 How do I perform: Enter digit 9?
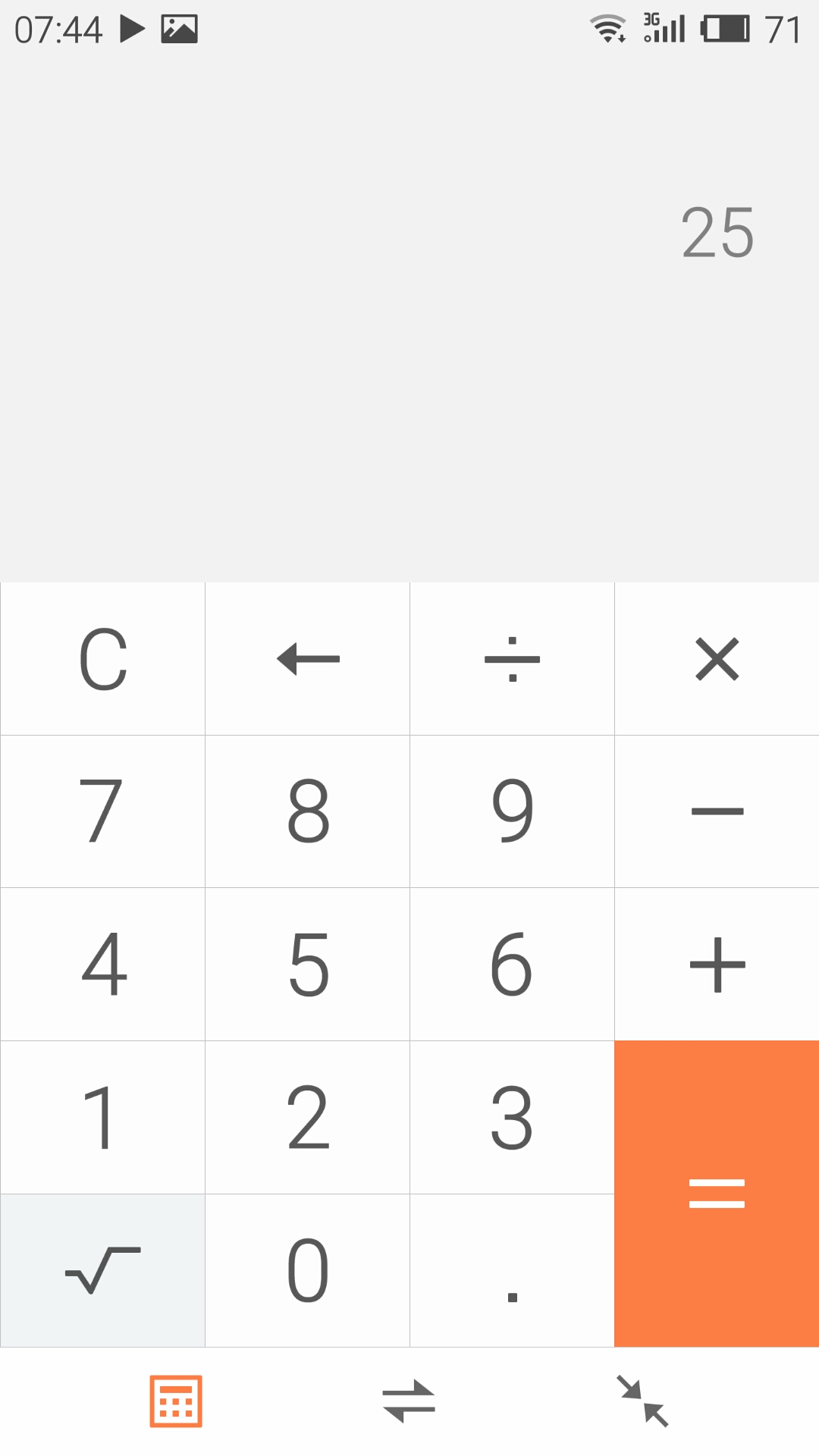[512, 811]
